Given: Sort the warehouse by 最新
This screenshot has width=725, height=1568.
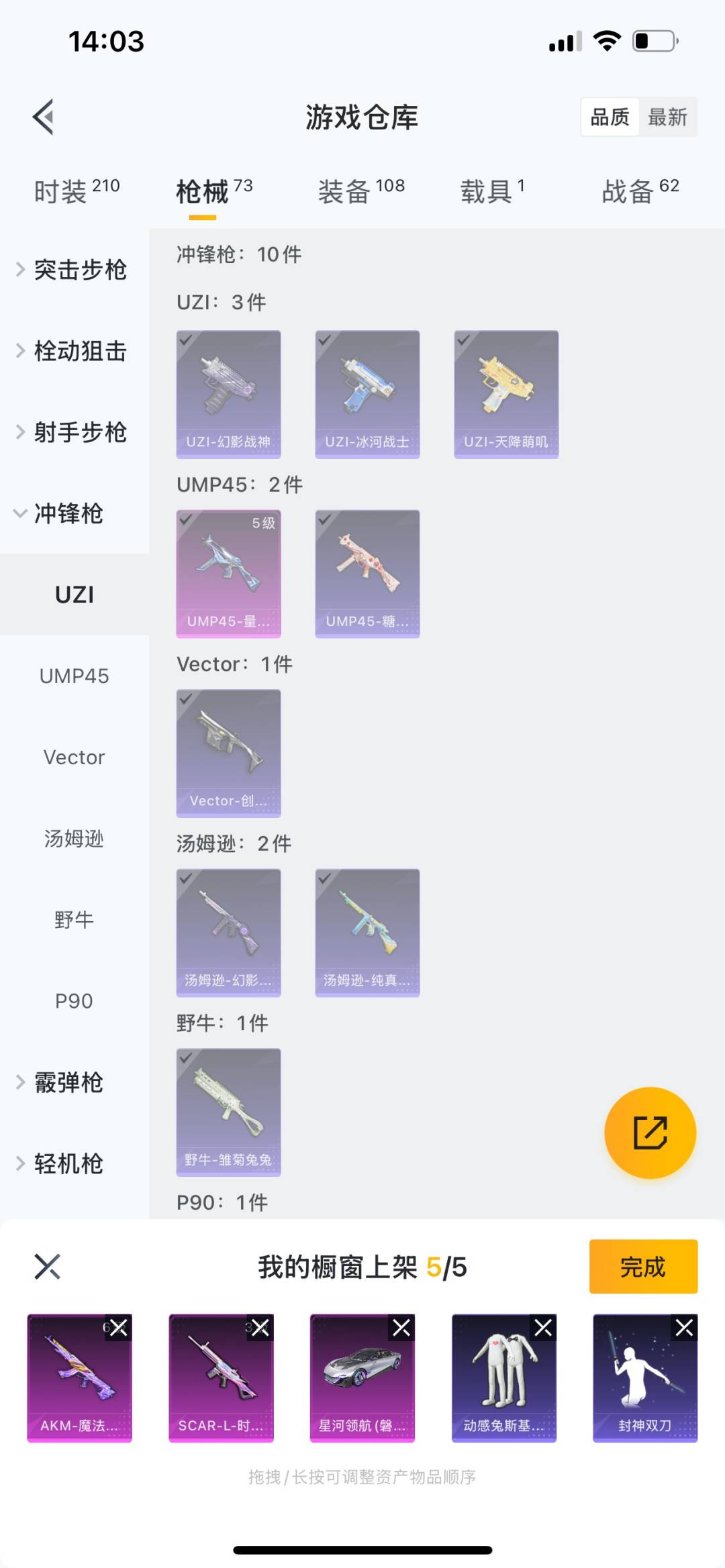Looking at the screenshot, I should coord(667,117).
